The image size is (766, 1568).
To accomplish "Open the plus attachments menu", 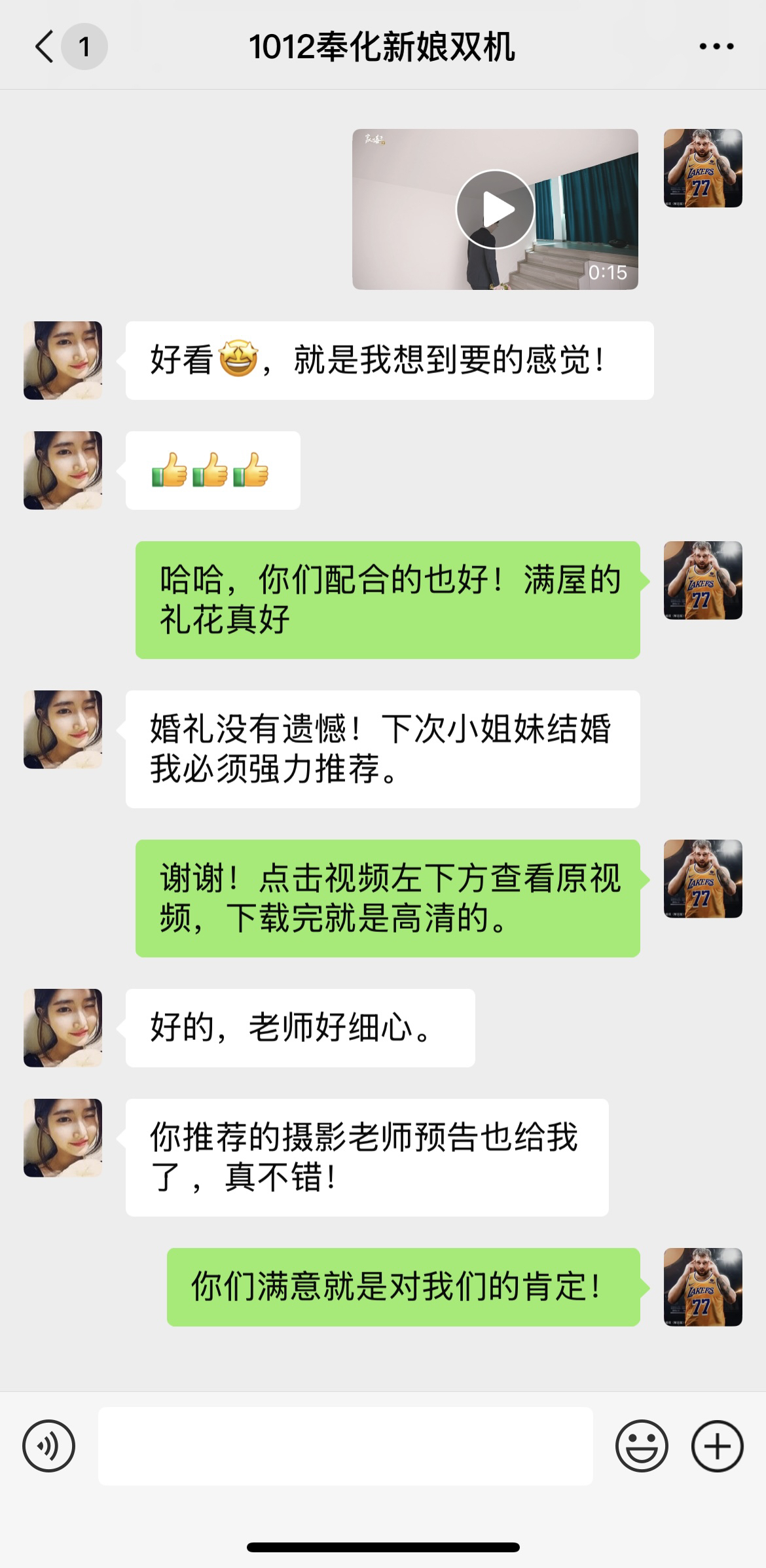I will [x=718, y=1446].
